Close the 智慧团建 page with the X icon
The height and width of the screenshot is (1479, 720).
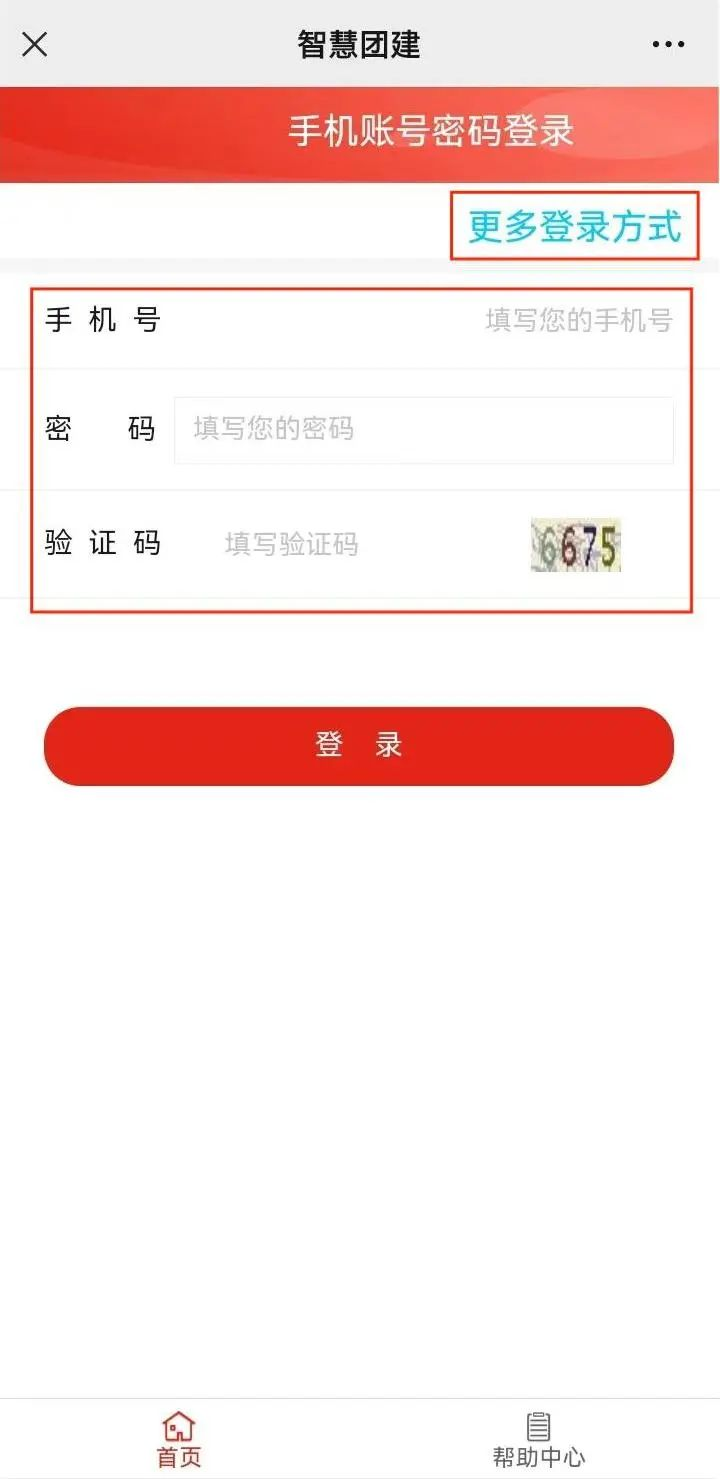[x=35, y=44]
